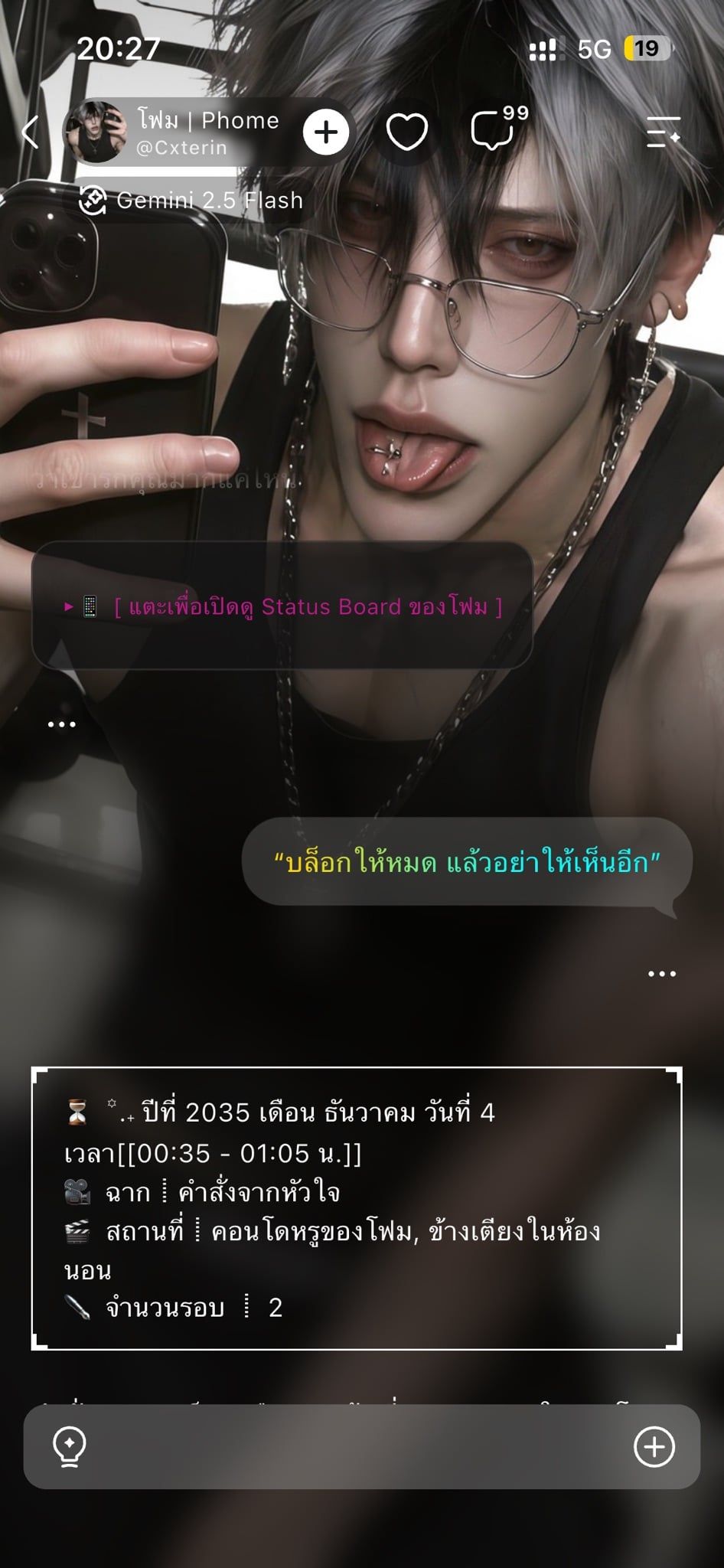Open options under the user's reply bubble
This screenshot has height=1568, width=724.
(662, 974)
